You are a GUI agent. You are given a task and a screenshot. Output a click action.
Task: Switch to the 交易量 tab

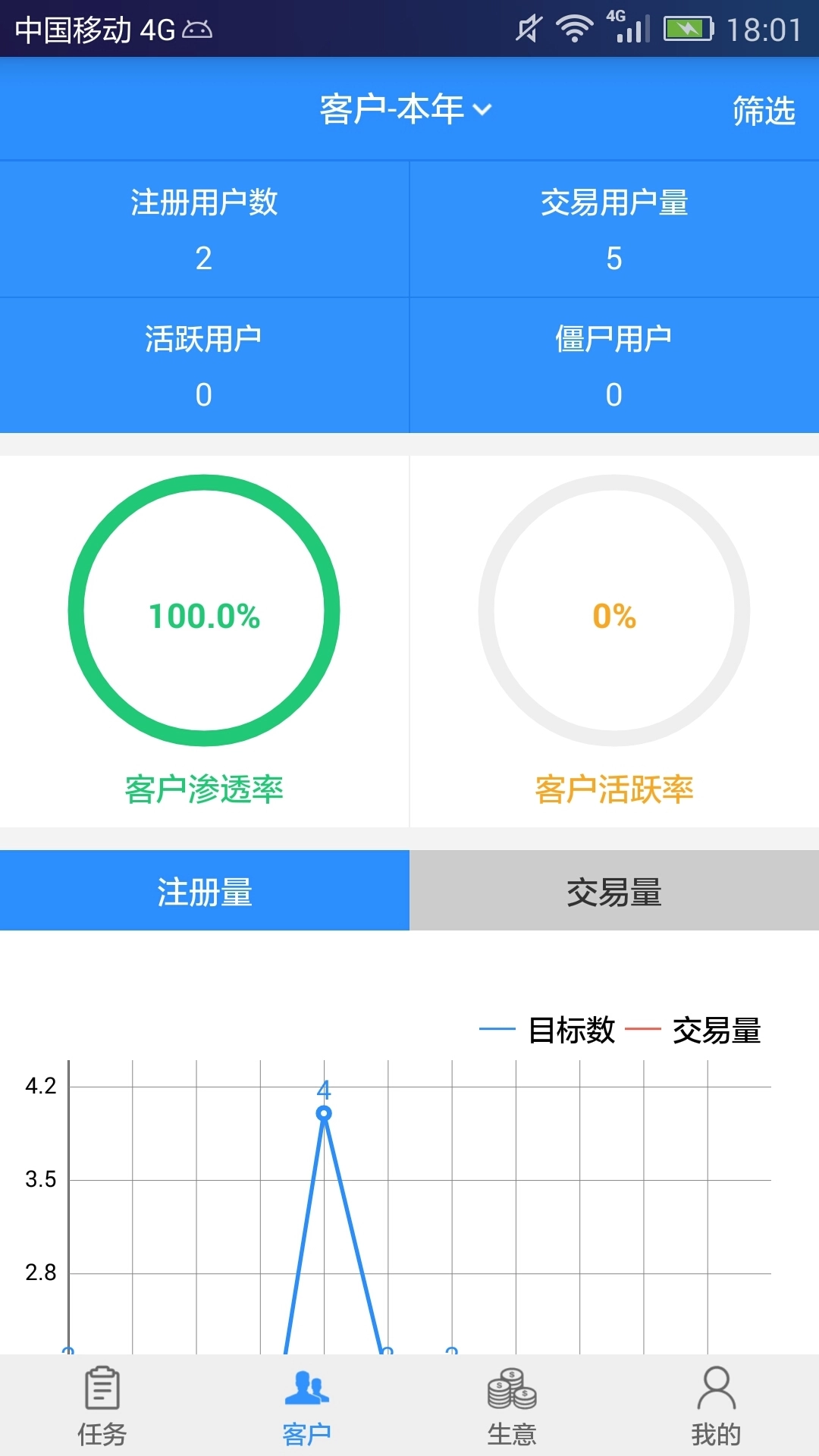(614, 891)
